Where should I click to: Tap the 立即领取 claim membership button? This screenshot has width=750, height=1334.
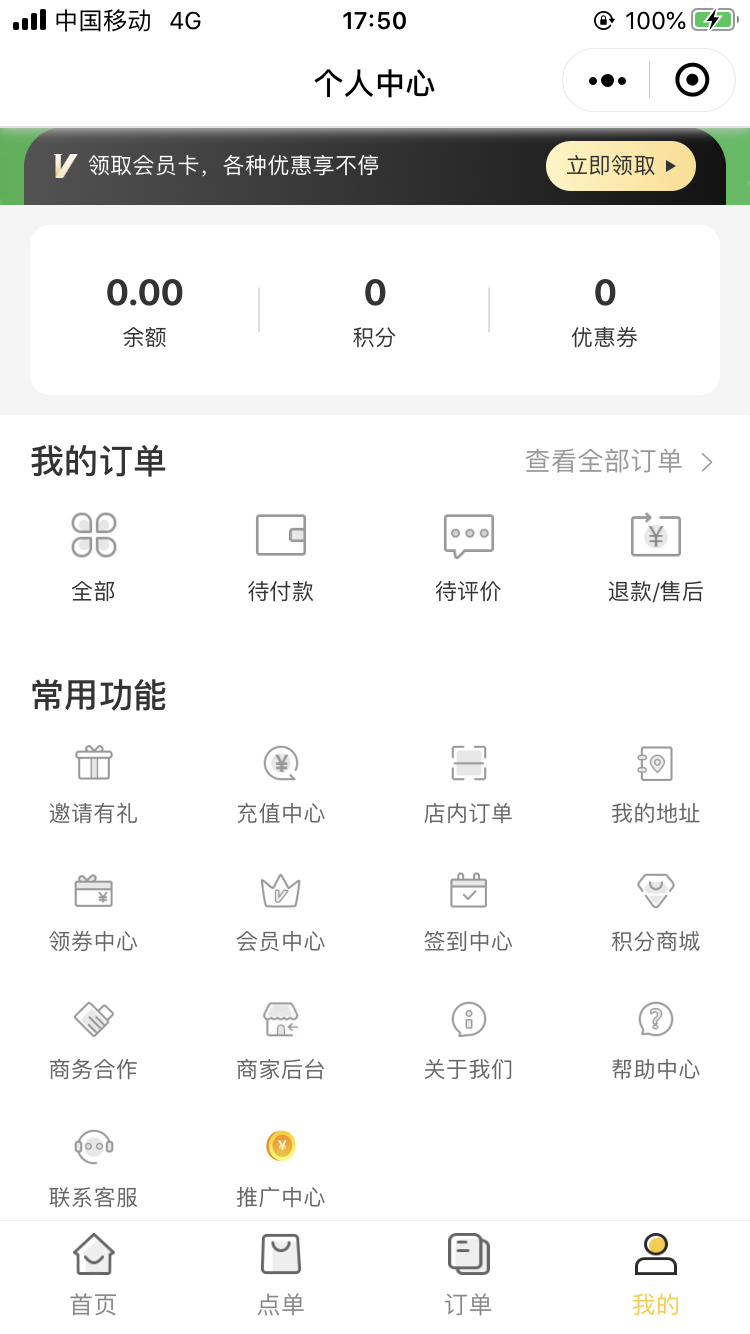tap(620, 166)
